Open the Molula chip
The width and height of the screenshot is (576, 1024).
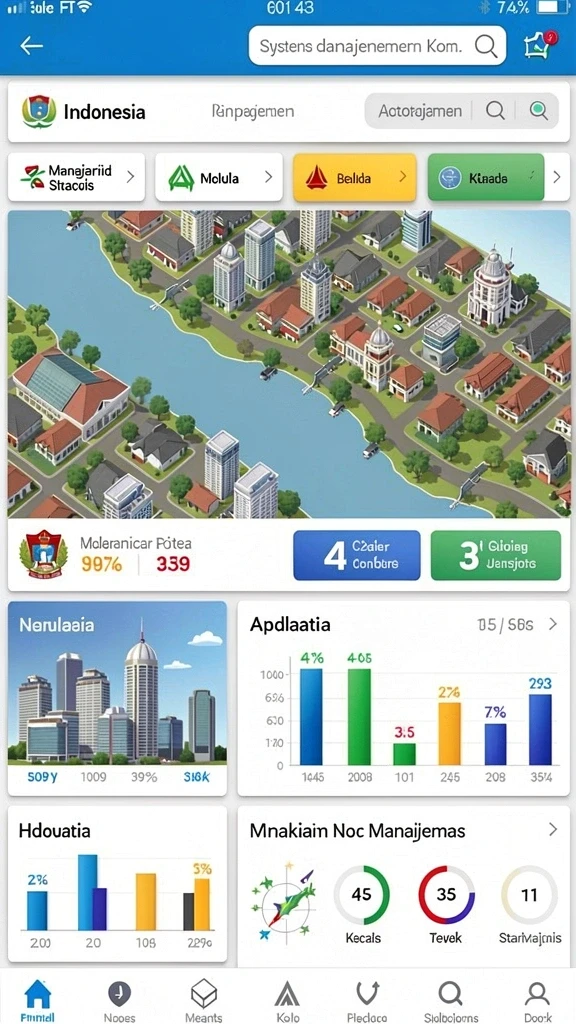point(219,177)
